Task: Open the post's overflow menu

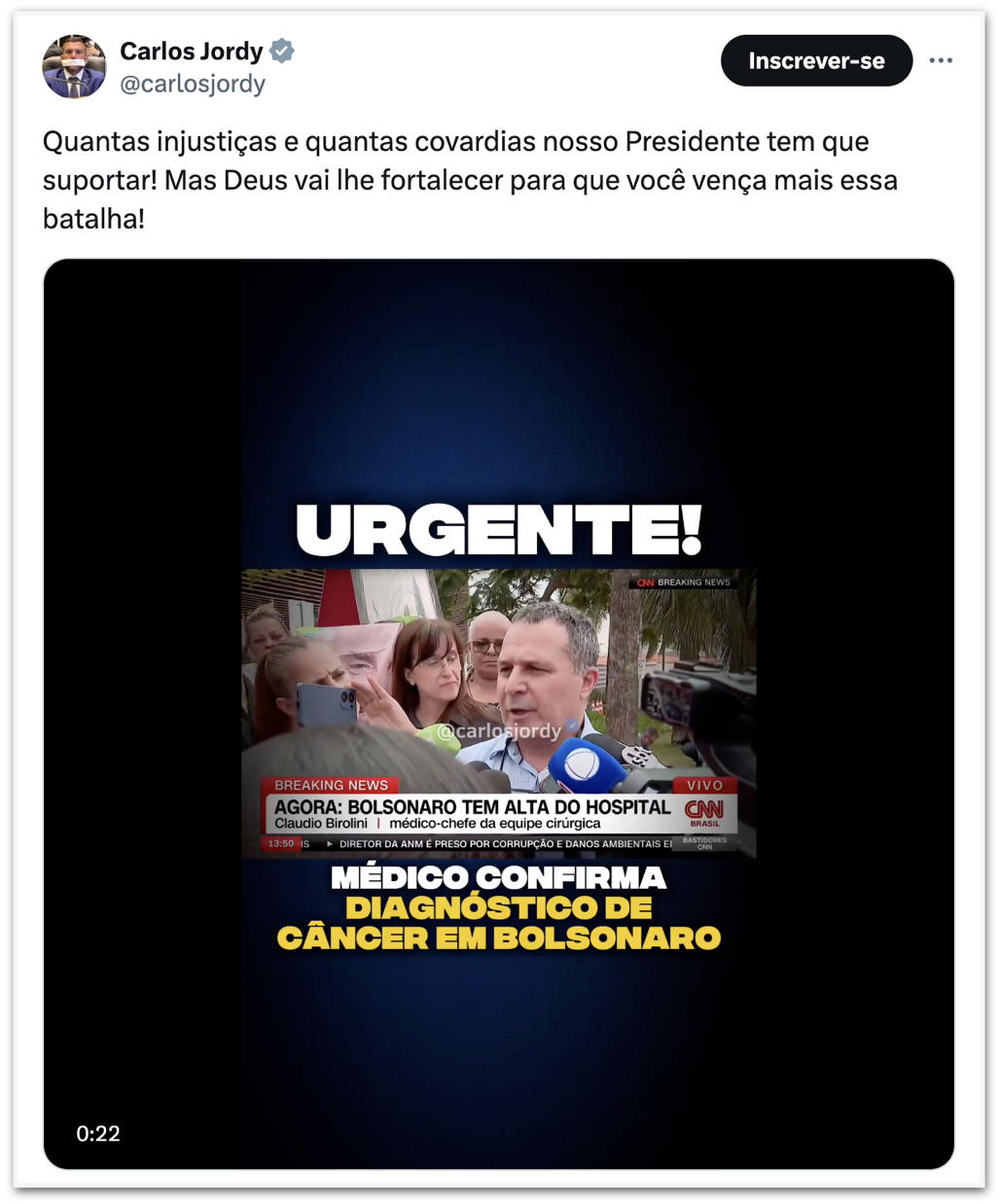Action: 940,60
